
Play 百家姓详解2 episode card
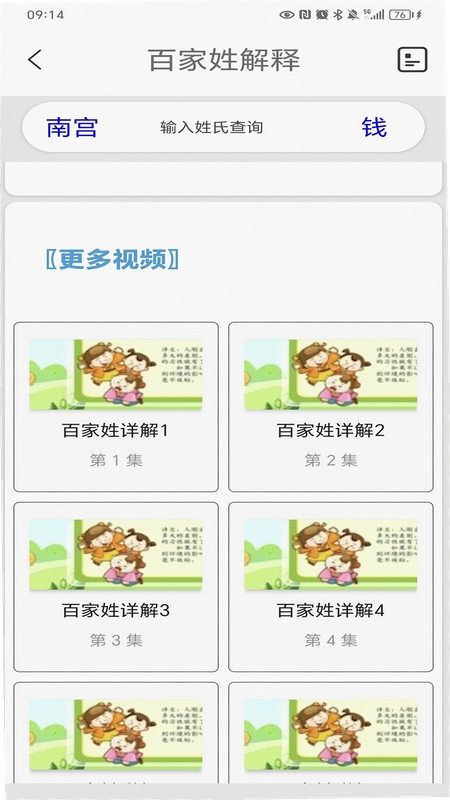[331, 407]
